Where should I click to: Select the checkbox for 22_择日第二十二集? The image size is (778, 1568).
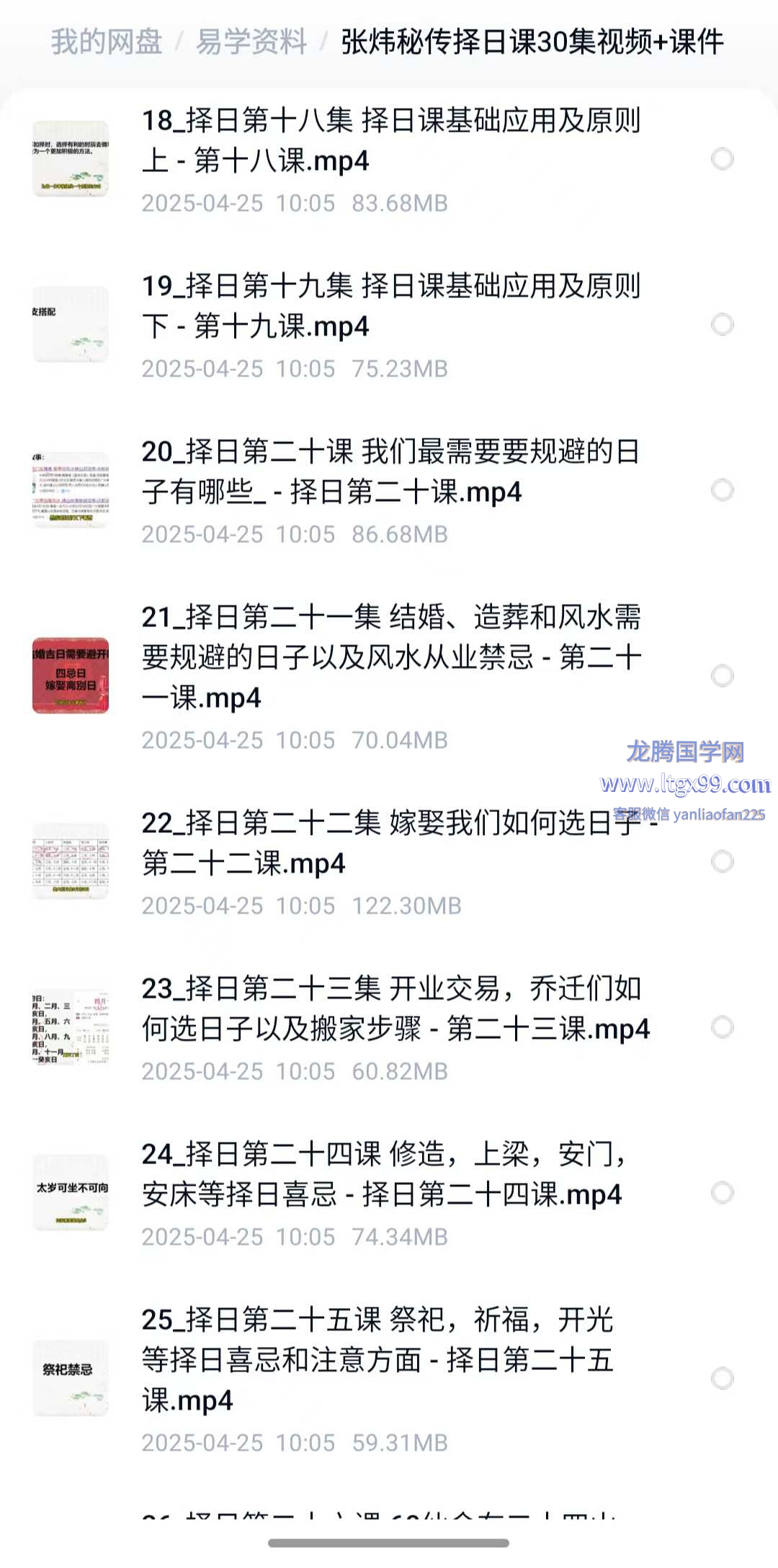pos(722,862)
